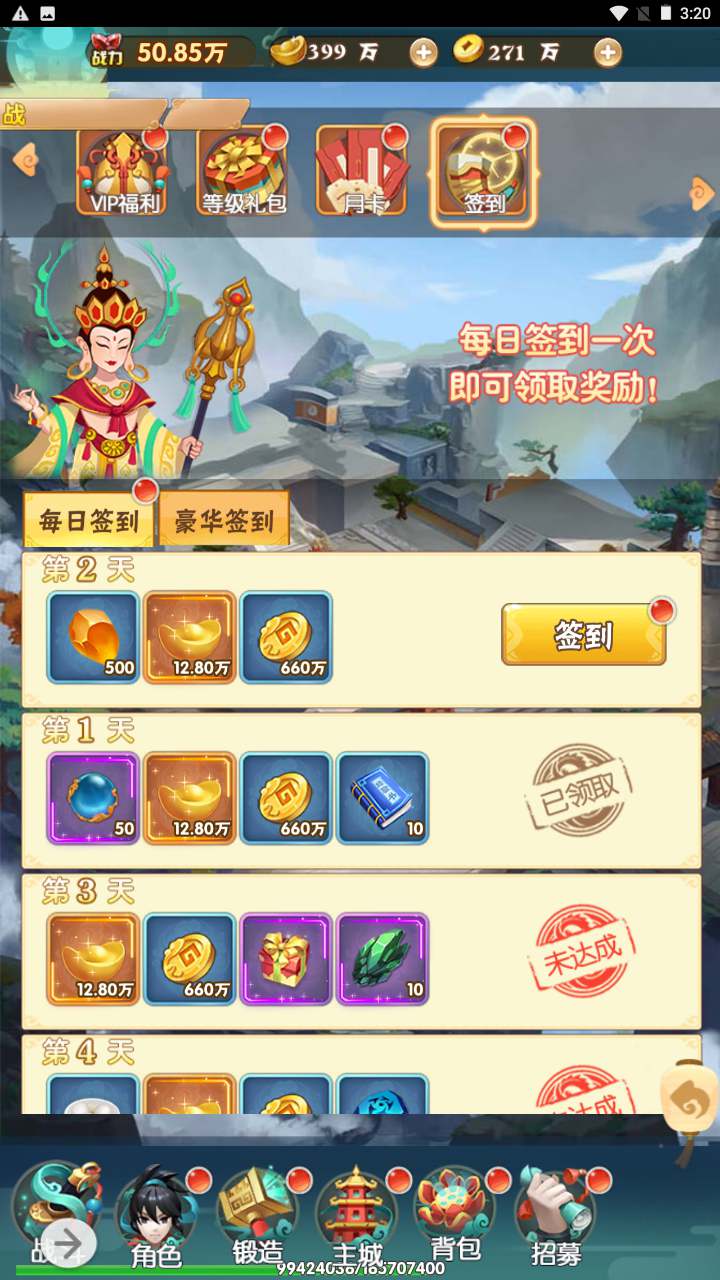Image resolution: width=720 pixels, height=1280 pixels.
Task: Add more gold ingots with plus button
Action: tap(424, 53)
